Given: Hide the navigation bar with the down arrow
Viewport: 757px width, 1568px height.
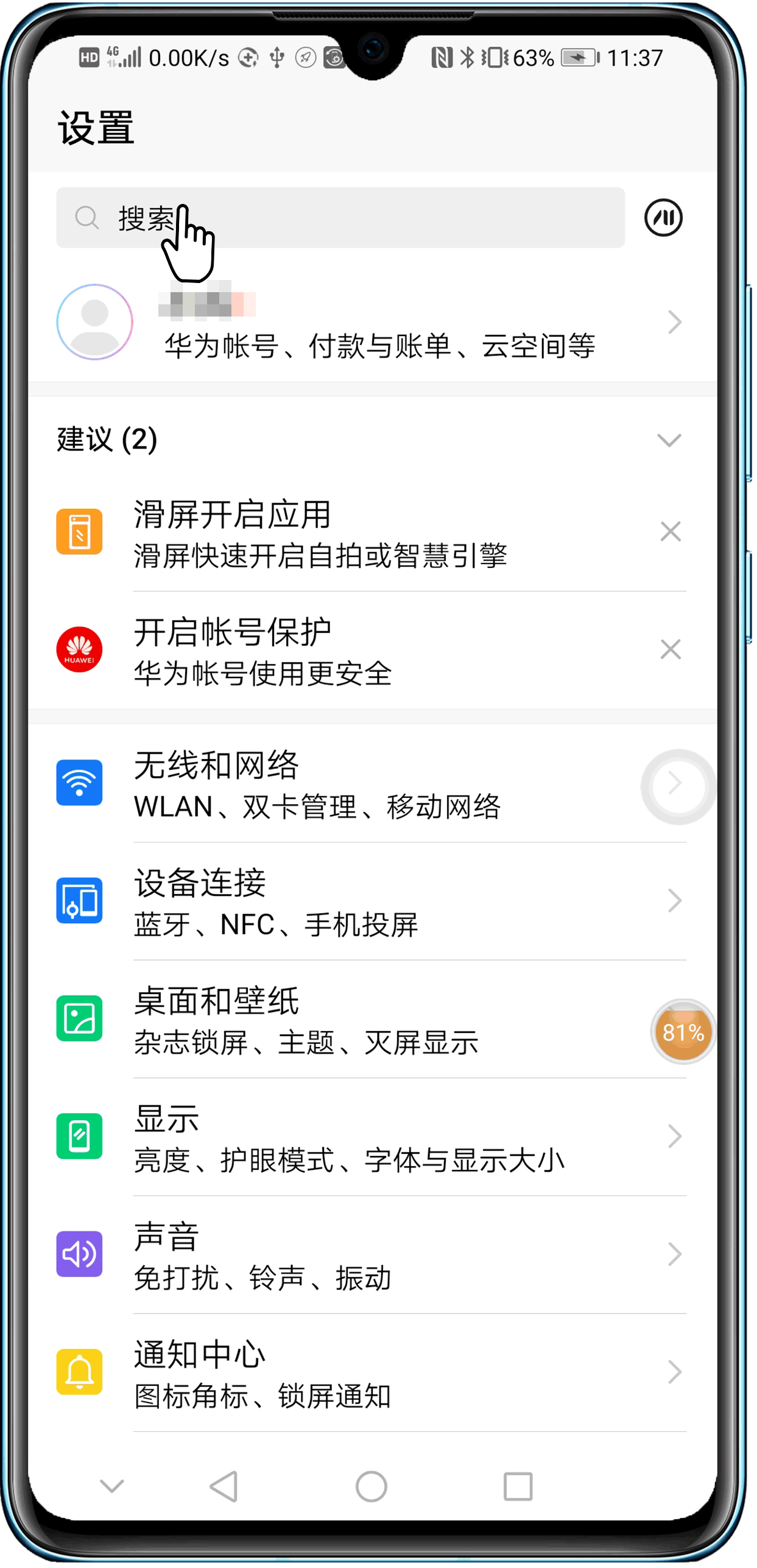Looking at the screenshot, I should coord(112,1486).
